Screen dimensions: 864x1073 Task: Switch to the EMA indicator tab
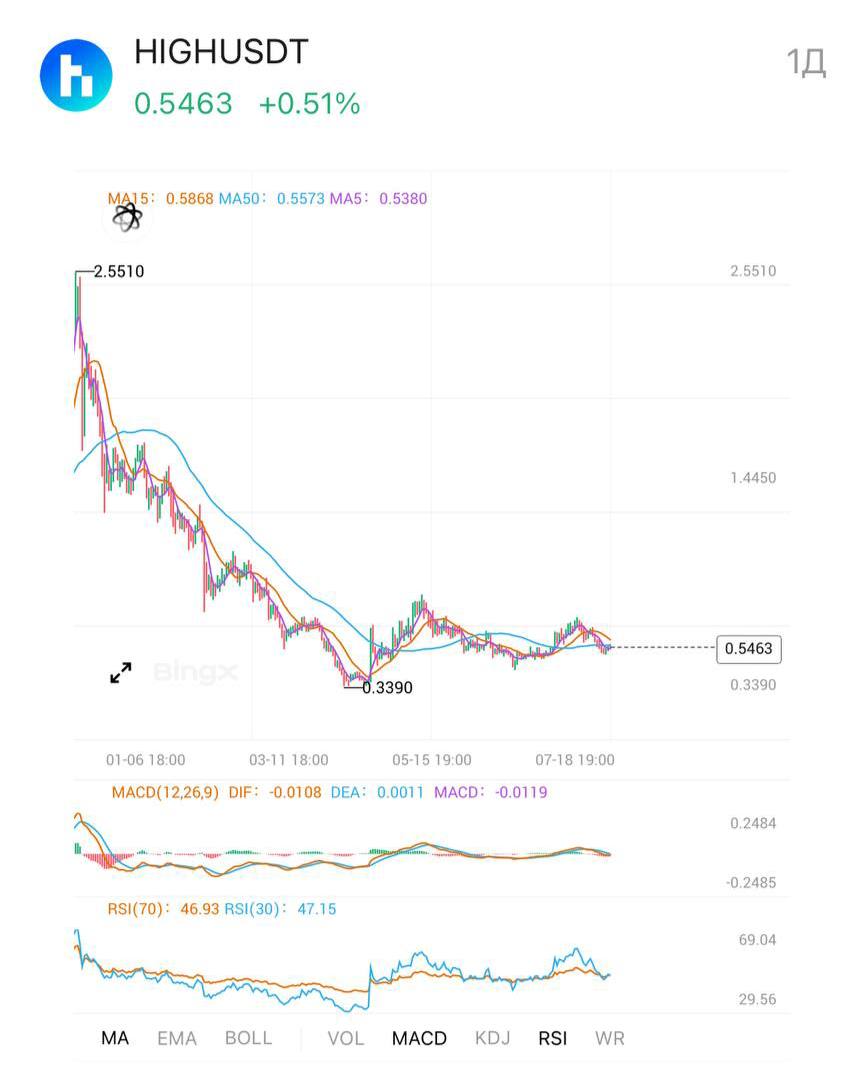[x=176, y=1038]
